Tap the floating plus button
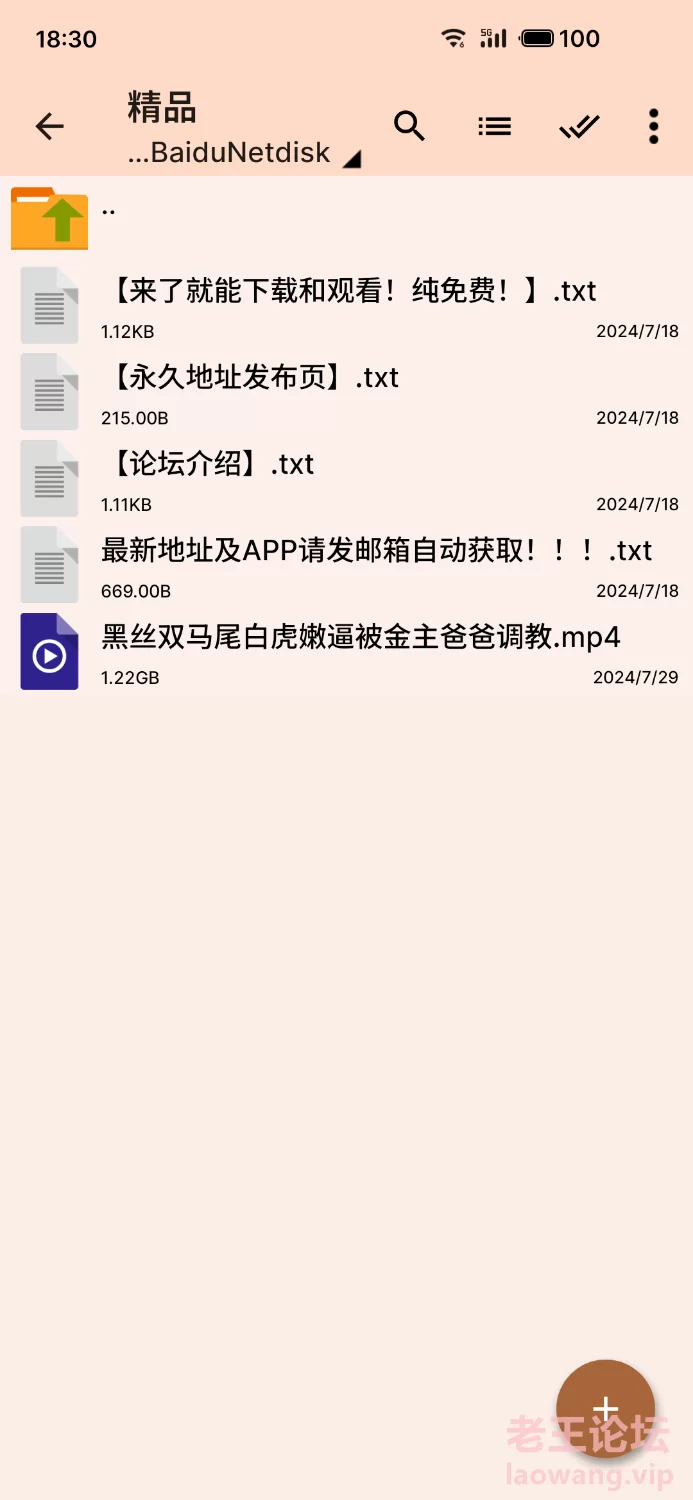 tap(605, 1409)
